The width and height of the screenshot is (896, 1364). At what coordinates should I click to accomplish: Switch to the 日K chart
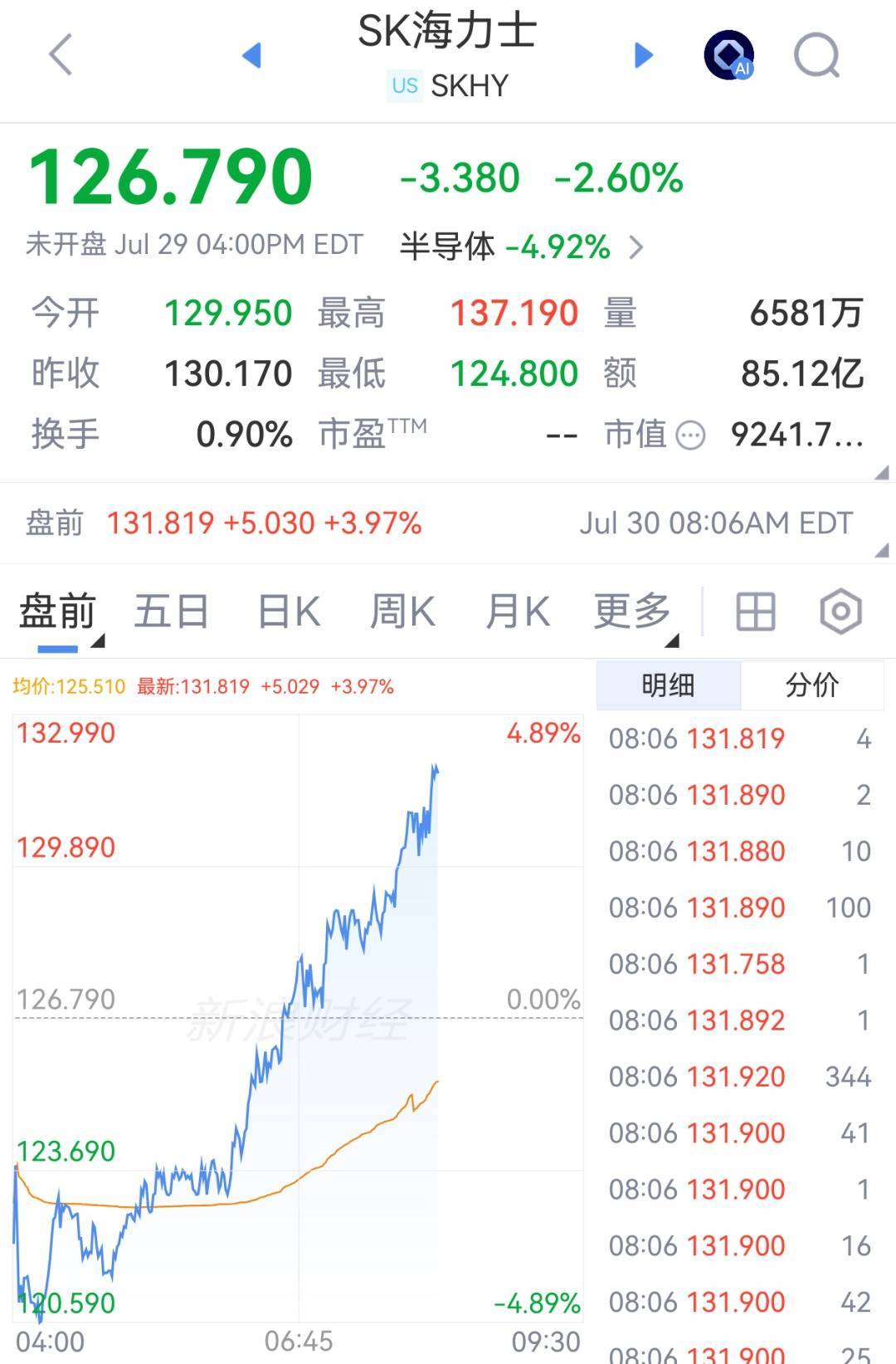point(289,612)
